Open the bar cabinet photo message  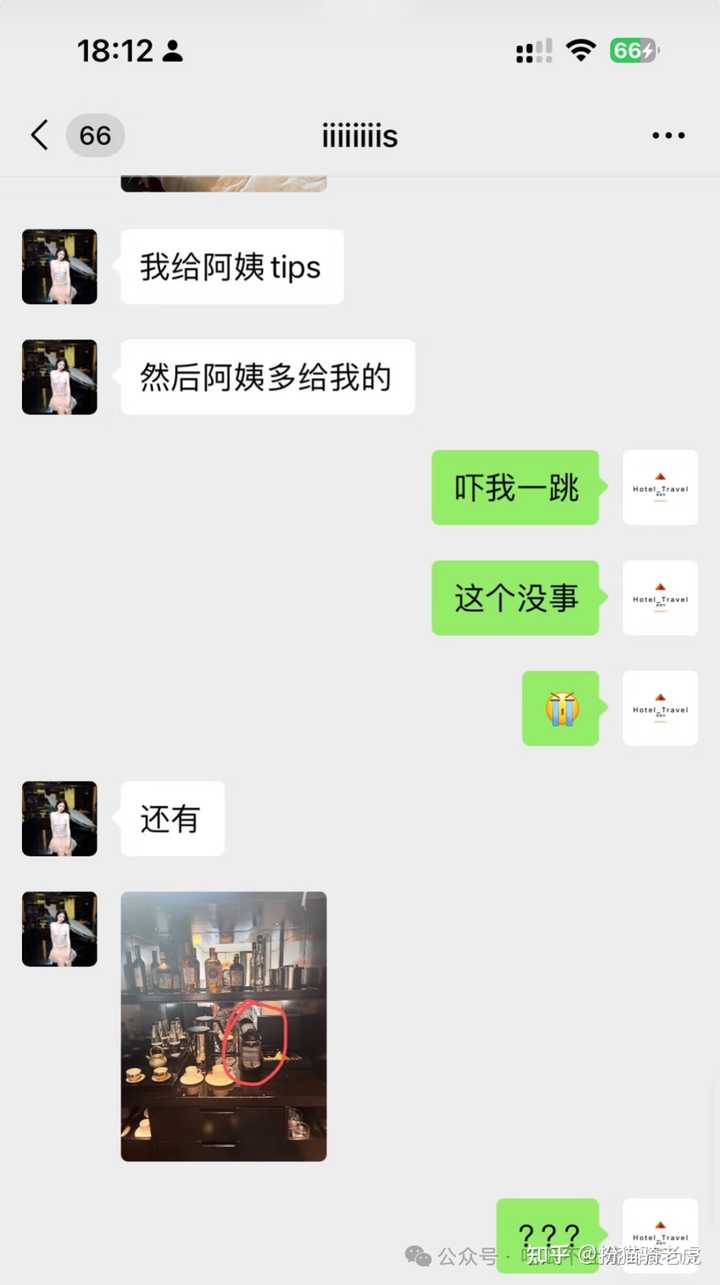pyautogui.click(x=224, y=1026)
